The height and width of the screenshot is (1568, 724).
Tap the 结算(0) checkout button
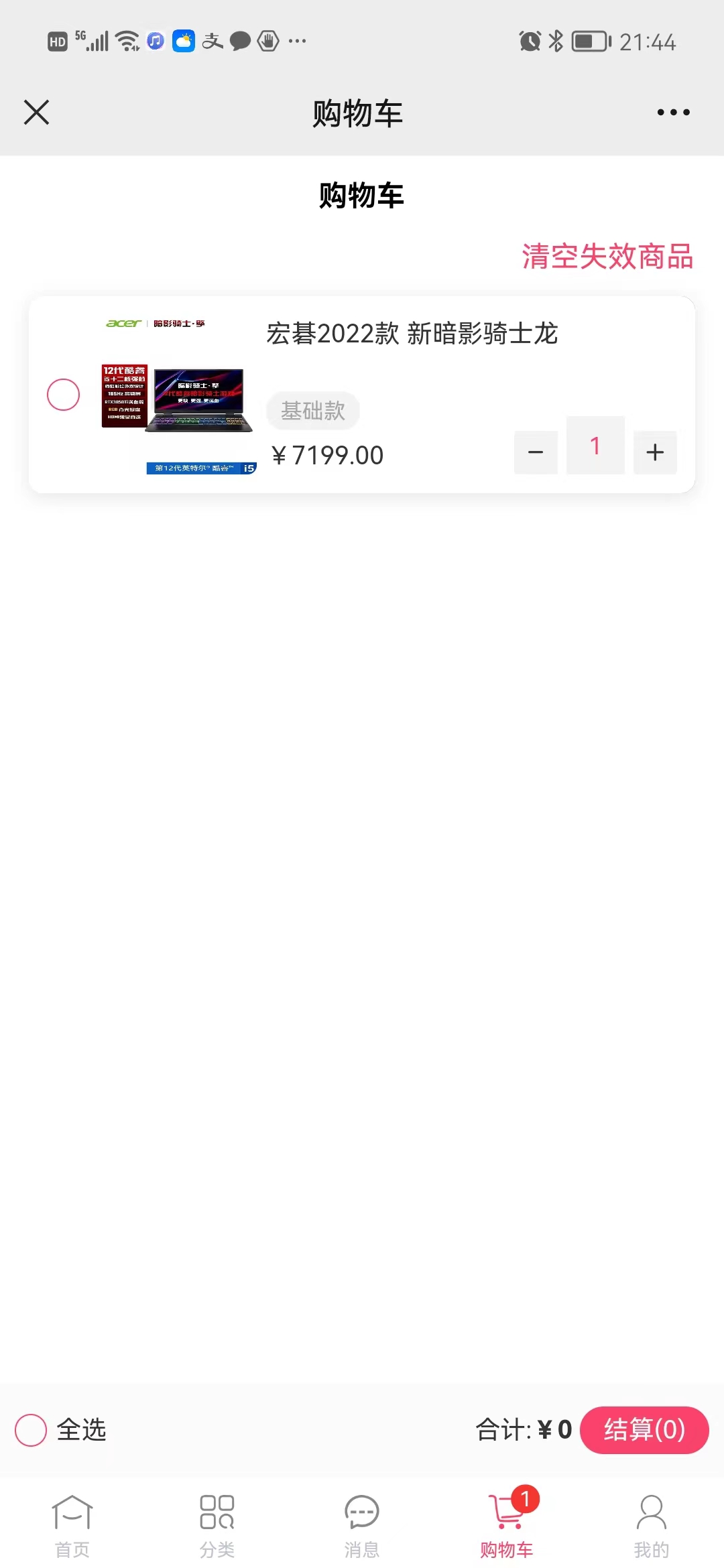point(644,1430)
